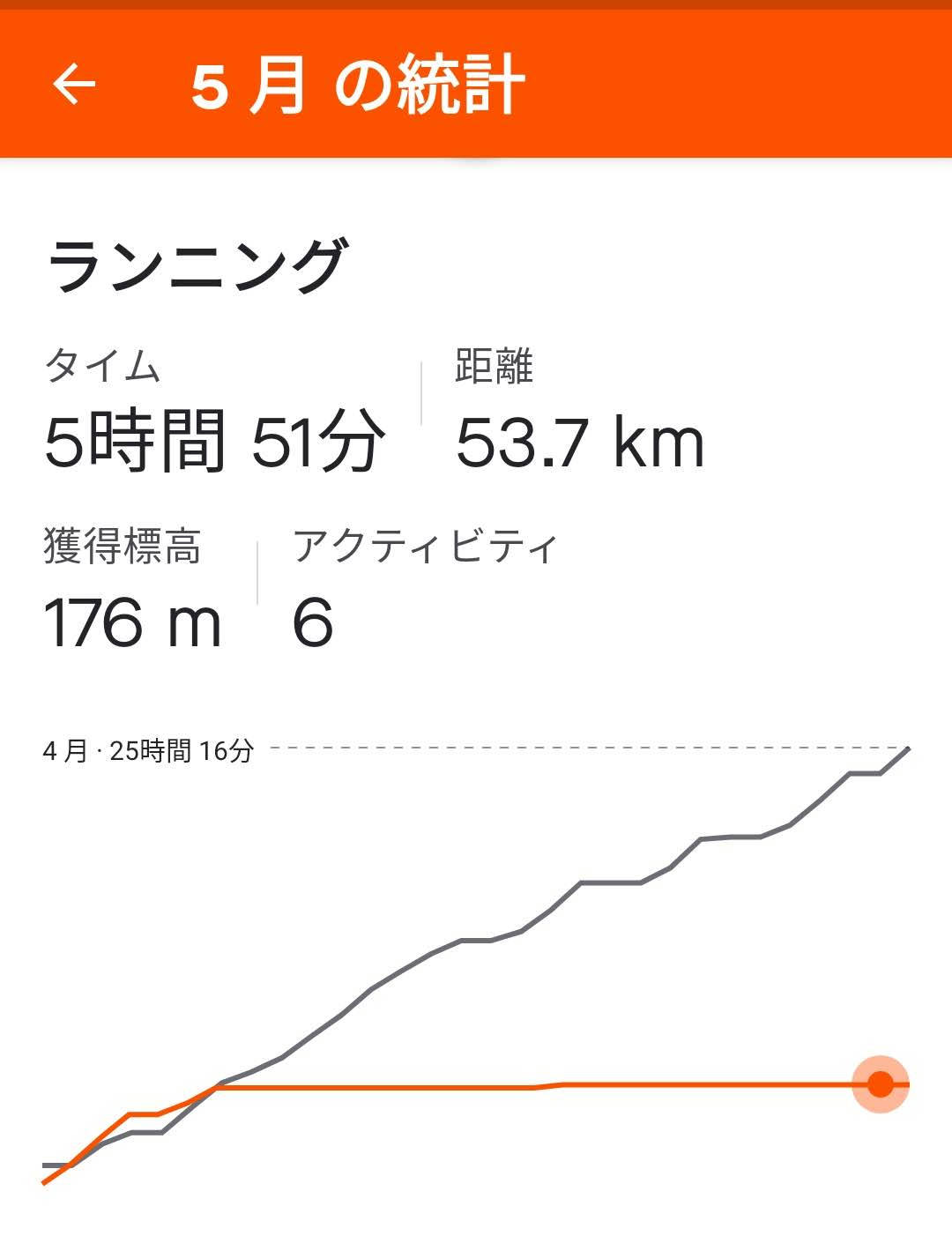Viewport: 952px width, 1236px height.
Task: Go back from the May statistics screen
Action: (74, 85)
